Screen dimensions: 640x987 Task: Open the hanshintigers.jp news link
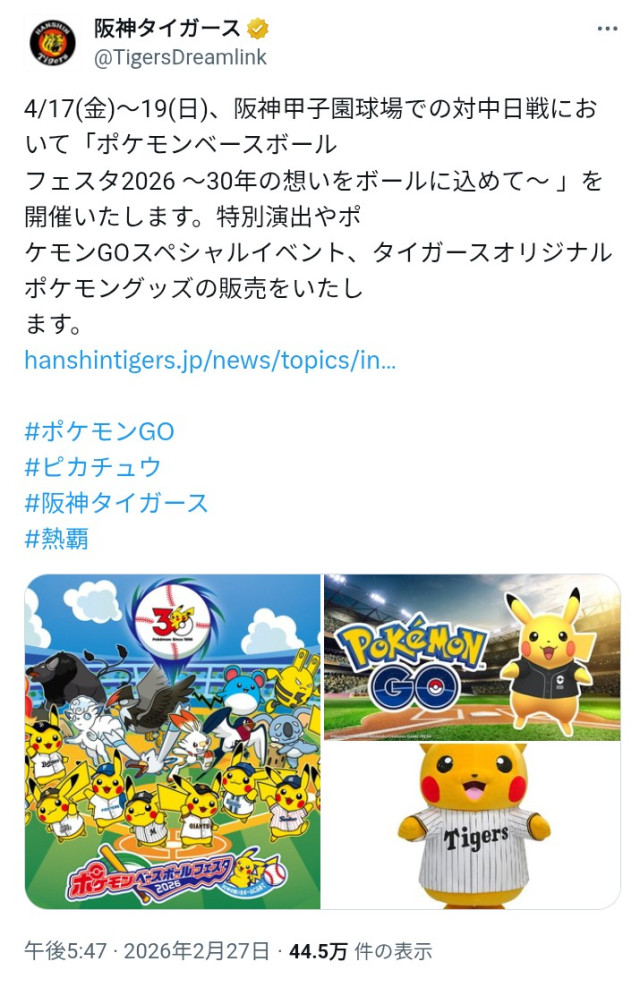coord(210,360)
